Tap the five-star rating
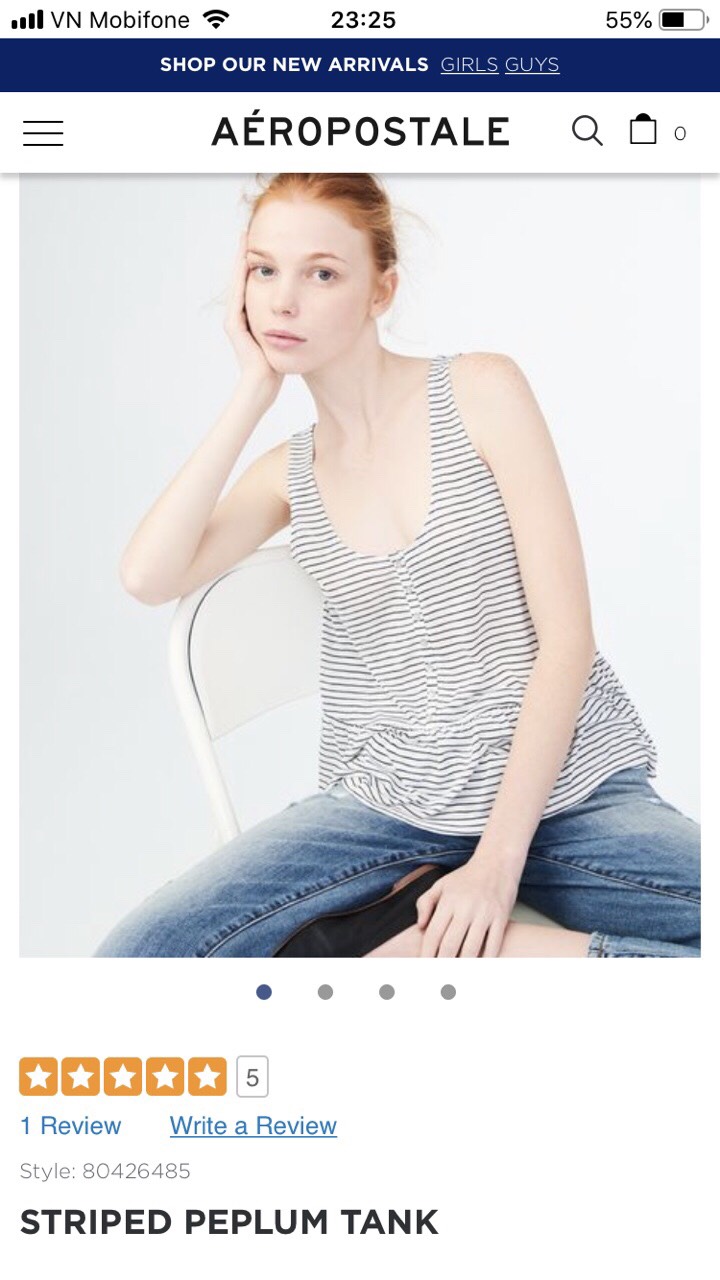Viewport: 720px width, 1280px height. [x=123, y=1077]
